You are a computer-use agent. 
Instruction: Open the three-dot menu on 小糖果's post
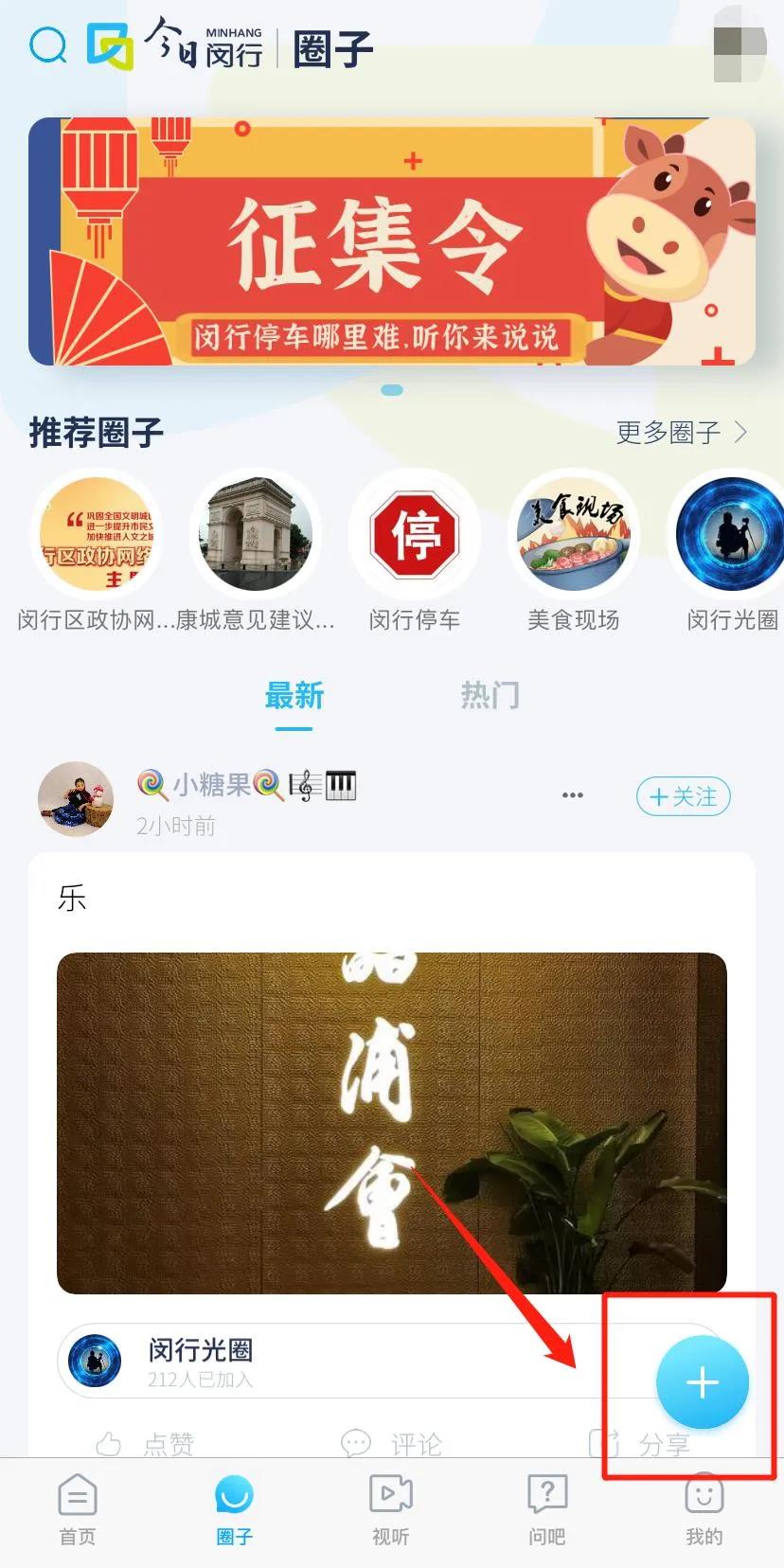coord(573,795)
